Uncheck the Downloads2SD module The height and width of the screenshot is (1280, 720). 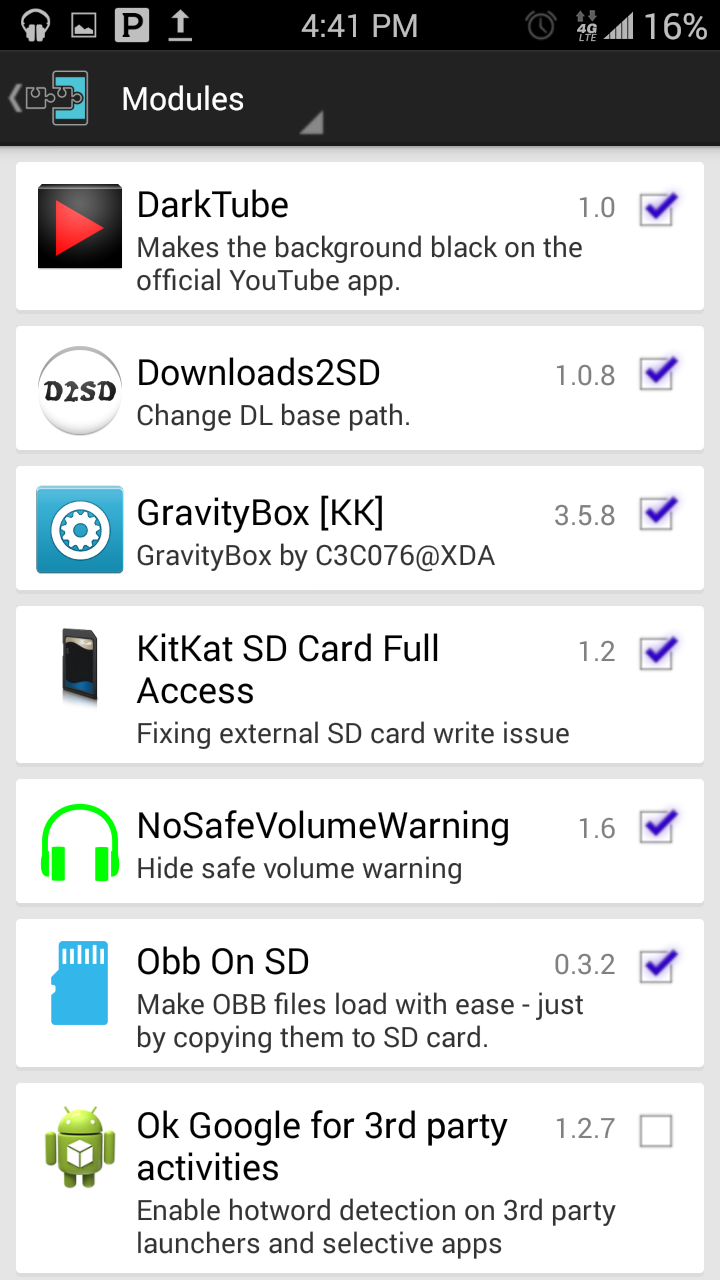pos(657,374)
